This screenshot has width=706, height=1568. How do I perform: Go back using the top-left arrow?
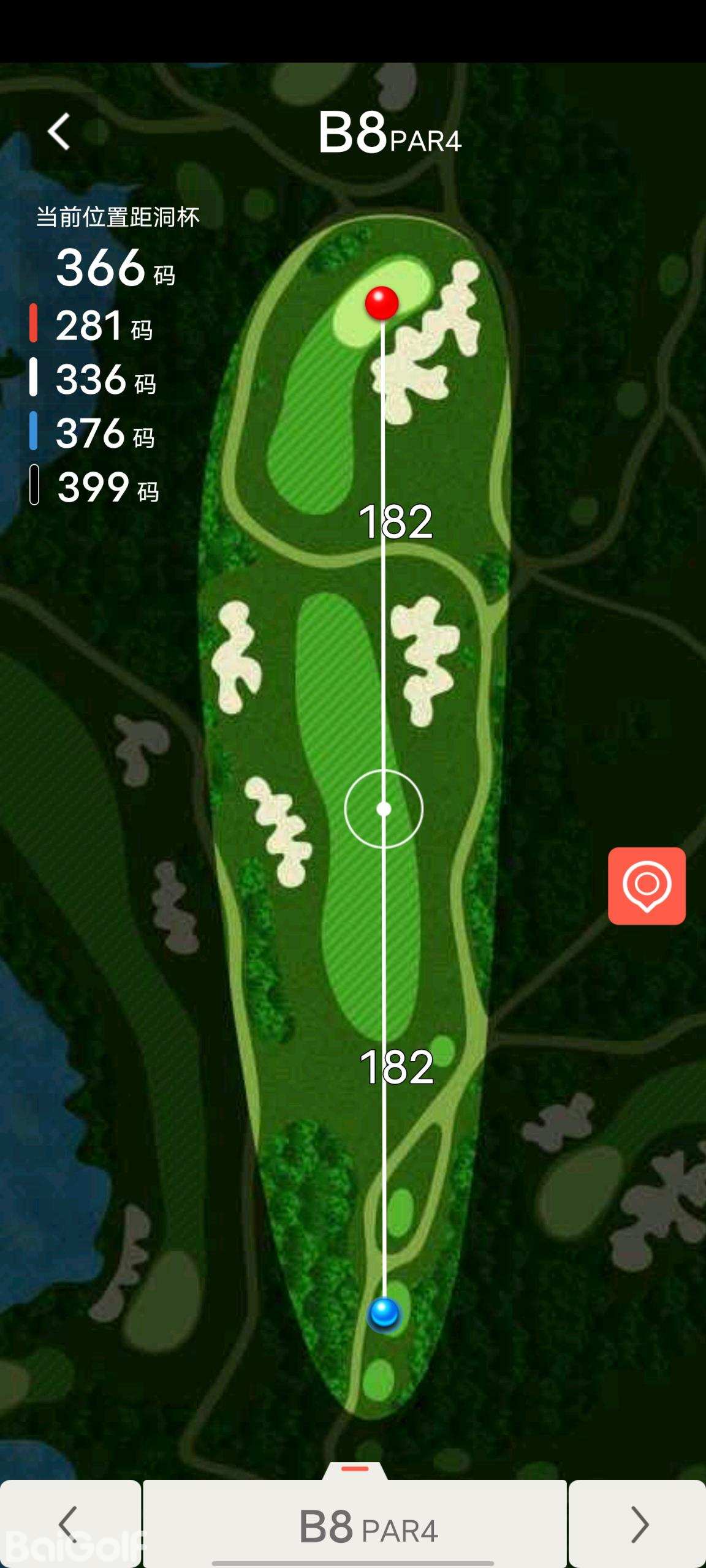pos(59,131)
